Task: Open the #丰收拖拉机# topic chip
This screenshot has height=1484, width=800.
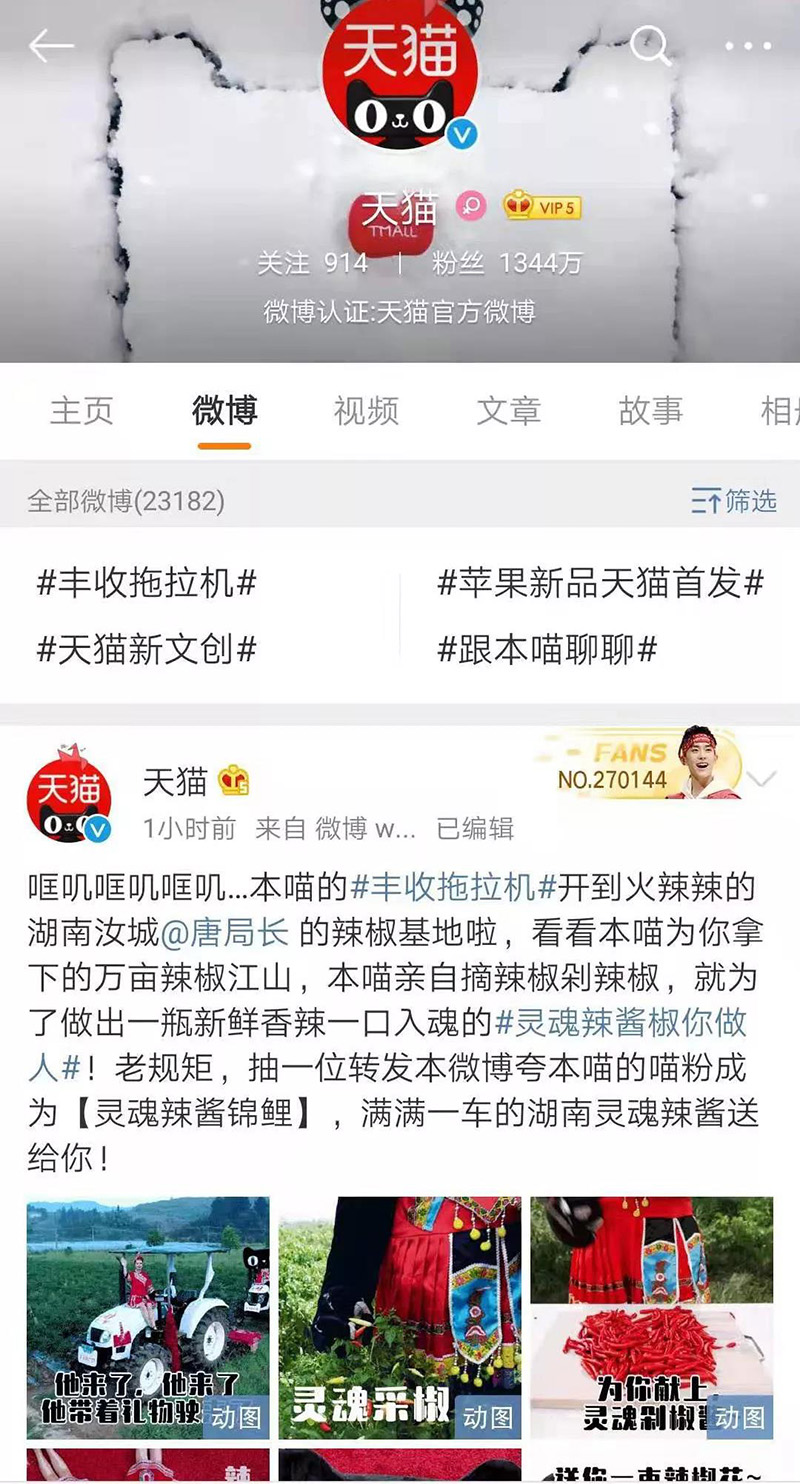Action: tap(147, 584)
